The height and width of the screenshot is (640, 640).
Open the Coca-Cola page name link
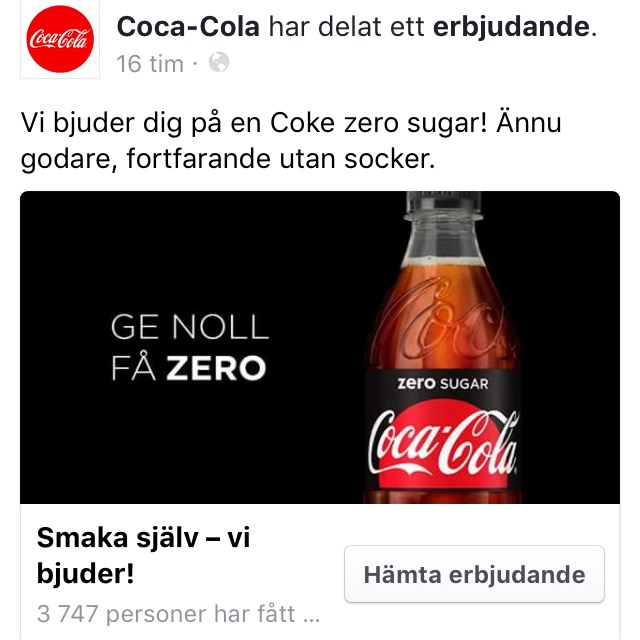tap(188, 27)
